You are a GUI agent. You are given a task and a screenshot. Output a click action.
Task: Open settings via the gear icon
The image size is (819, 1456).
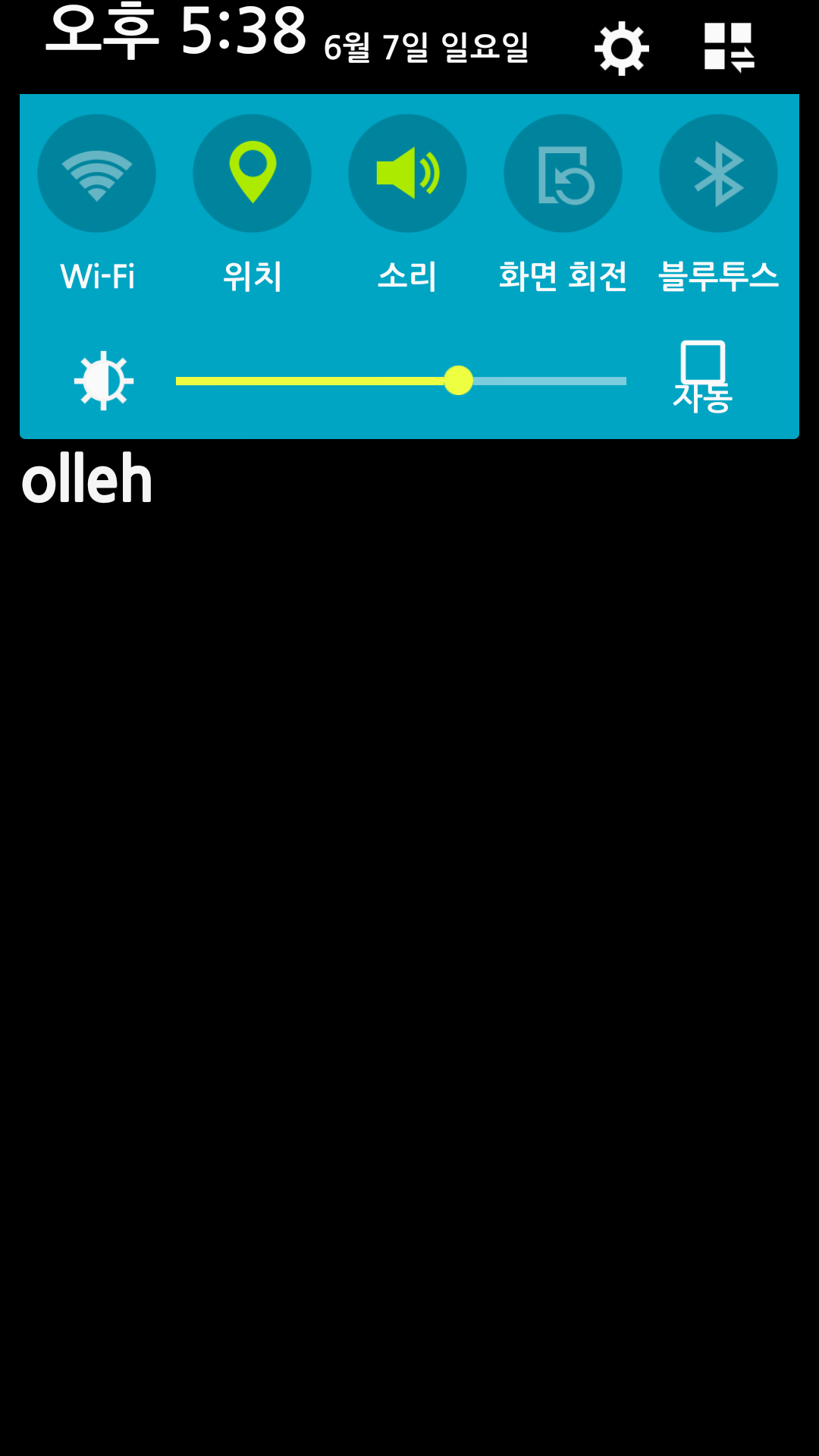[621, 49]
